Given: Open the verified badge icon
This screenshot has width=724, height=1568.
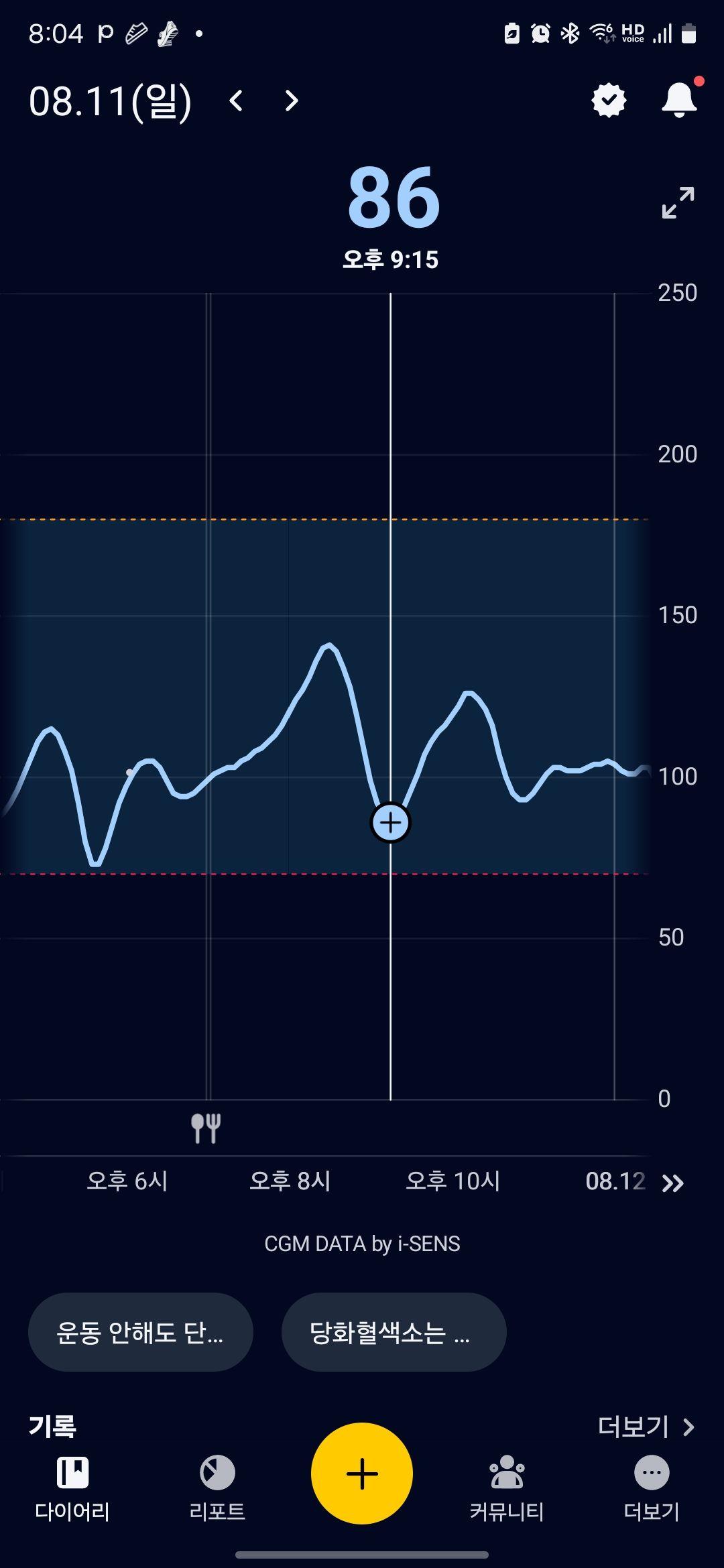Looking at the screenshot, I should (x=609, y=101).
